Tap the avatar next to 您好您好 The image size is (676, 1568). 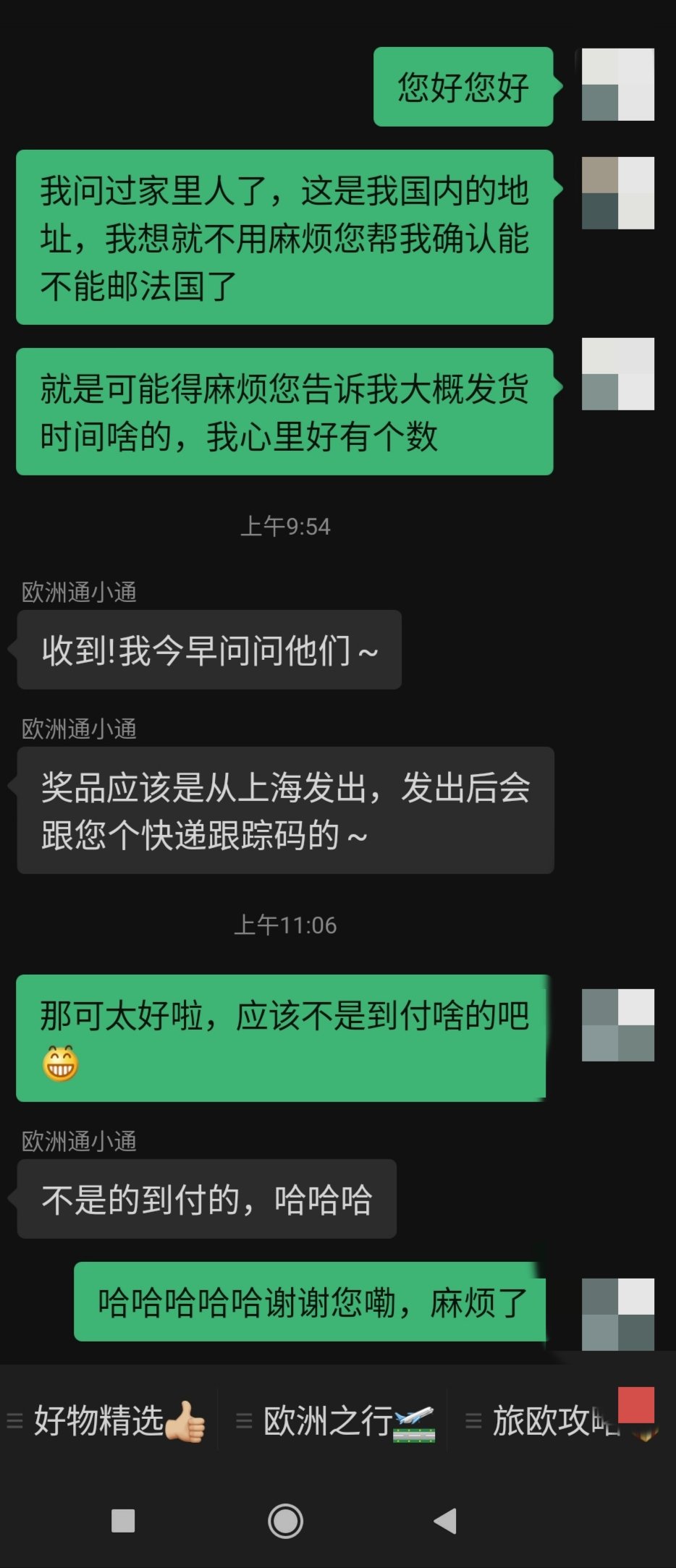point(617,85)
